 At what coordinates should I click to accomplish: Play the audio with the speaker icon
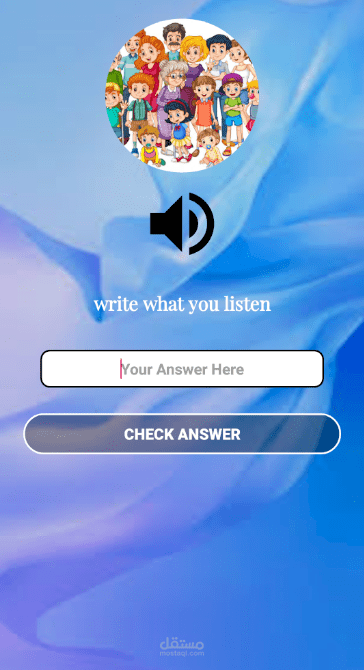coord(182,223)
